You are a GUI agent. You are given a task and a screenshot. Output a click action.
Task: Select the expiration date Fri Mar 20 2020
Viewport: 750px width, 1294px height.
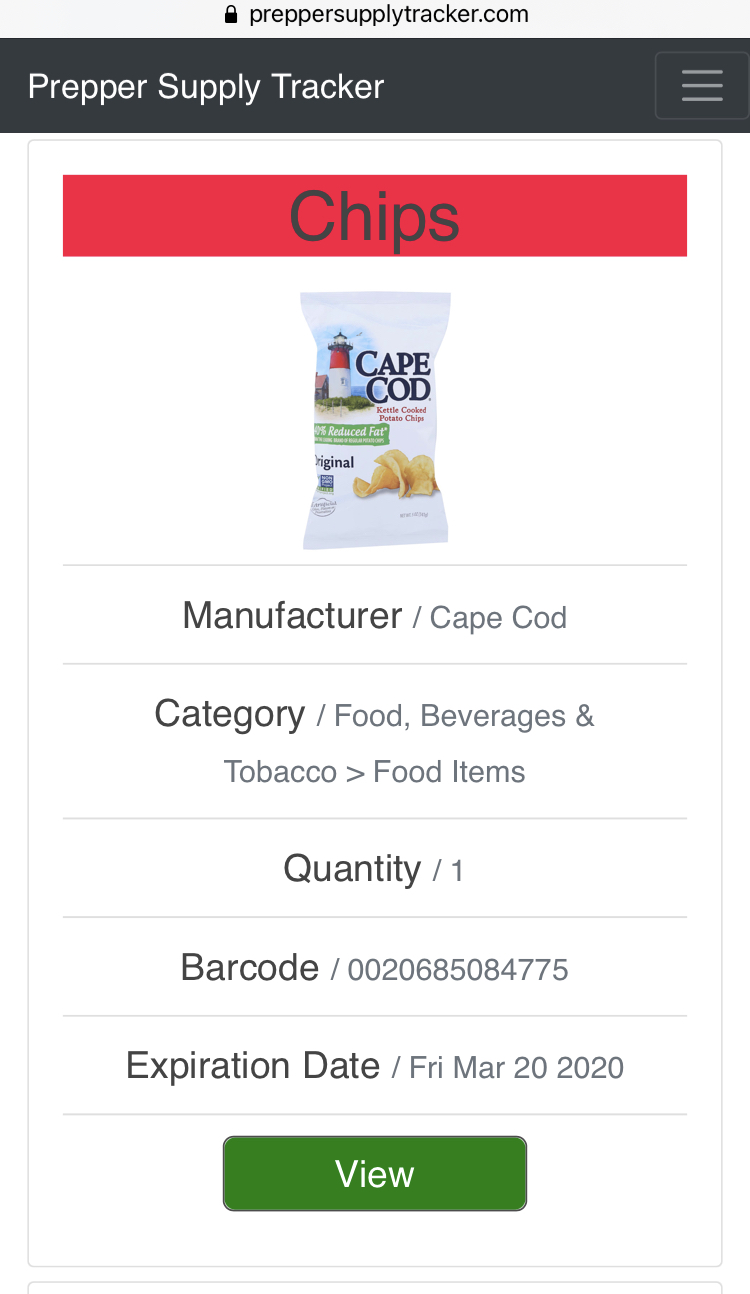pos(516,1067)
